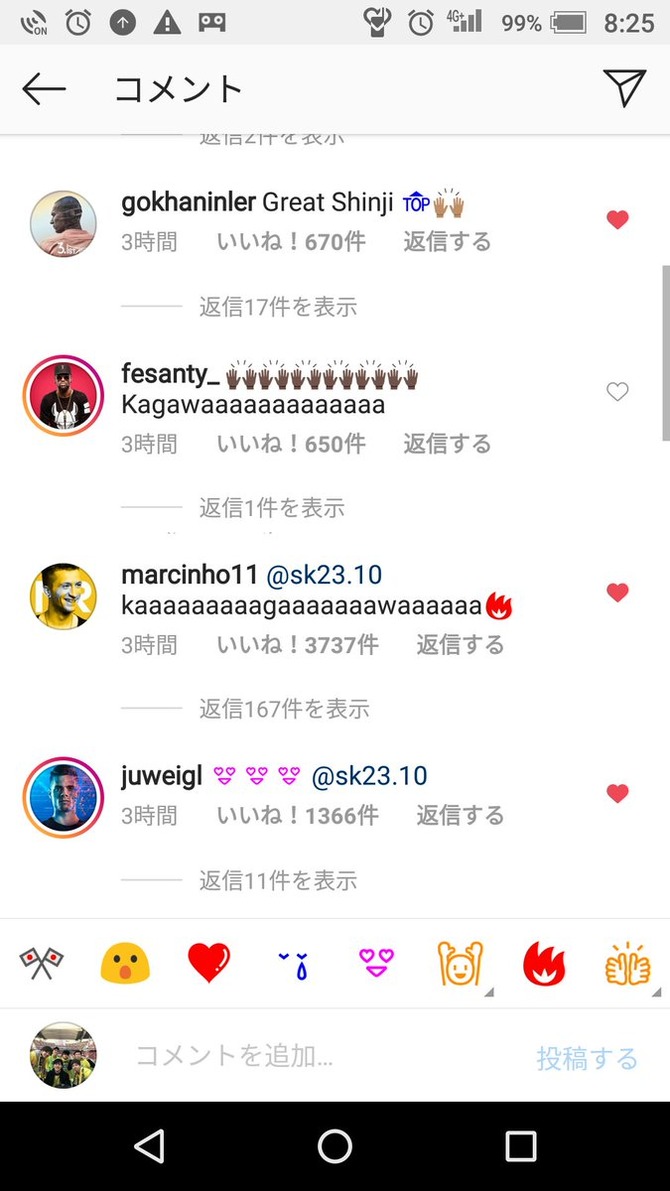Show 返信1件を表示 reply
The height and width of the screenshot is (1191, 670).
[x=272, y=507]
